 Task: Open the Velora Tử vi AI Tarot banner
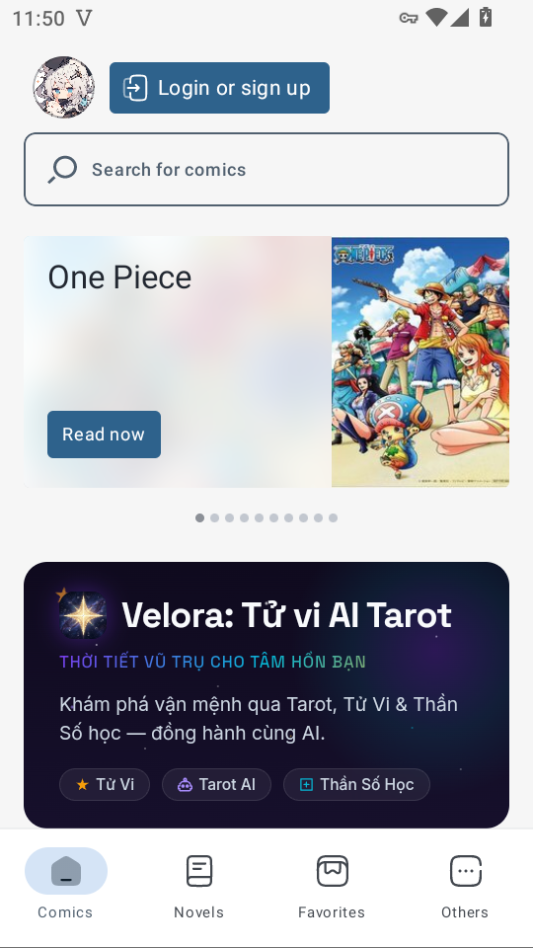pos(266,695)
